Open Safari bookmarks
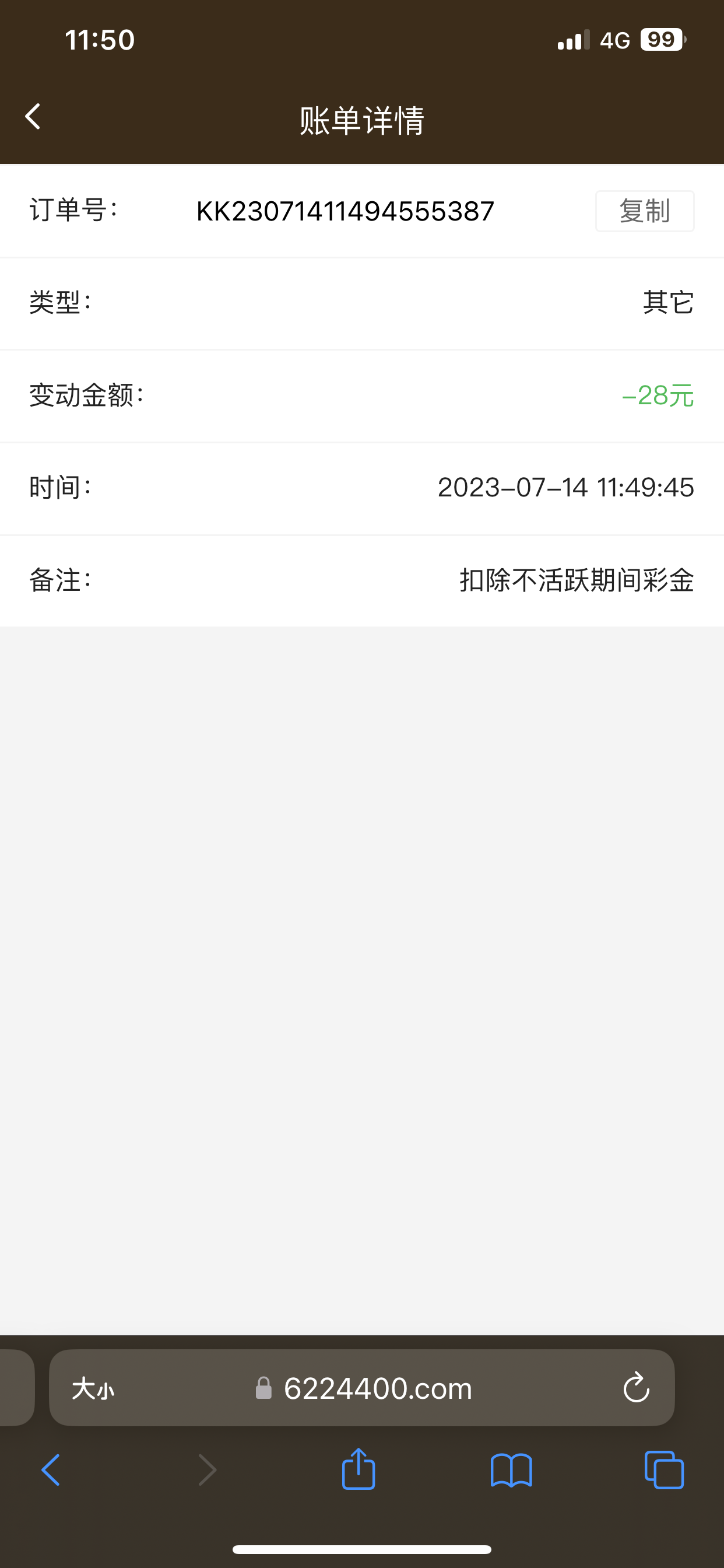 click(511, 1470)
